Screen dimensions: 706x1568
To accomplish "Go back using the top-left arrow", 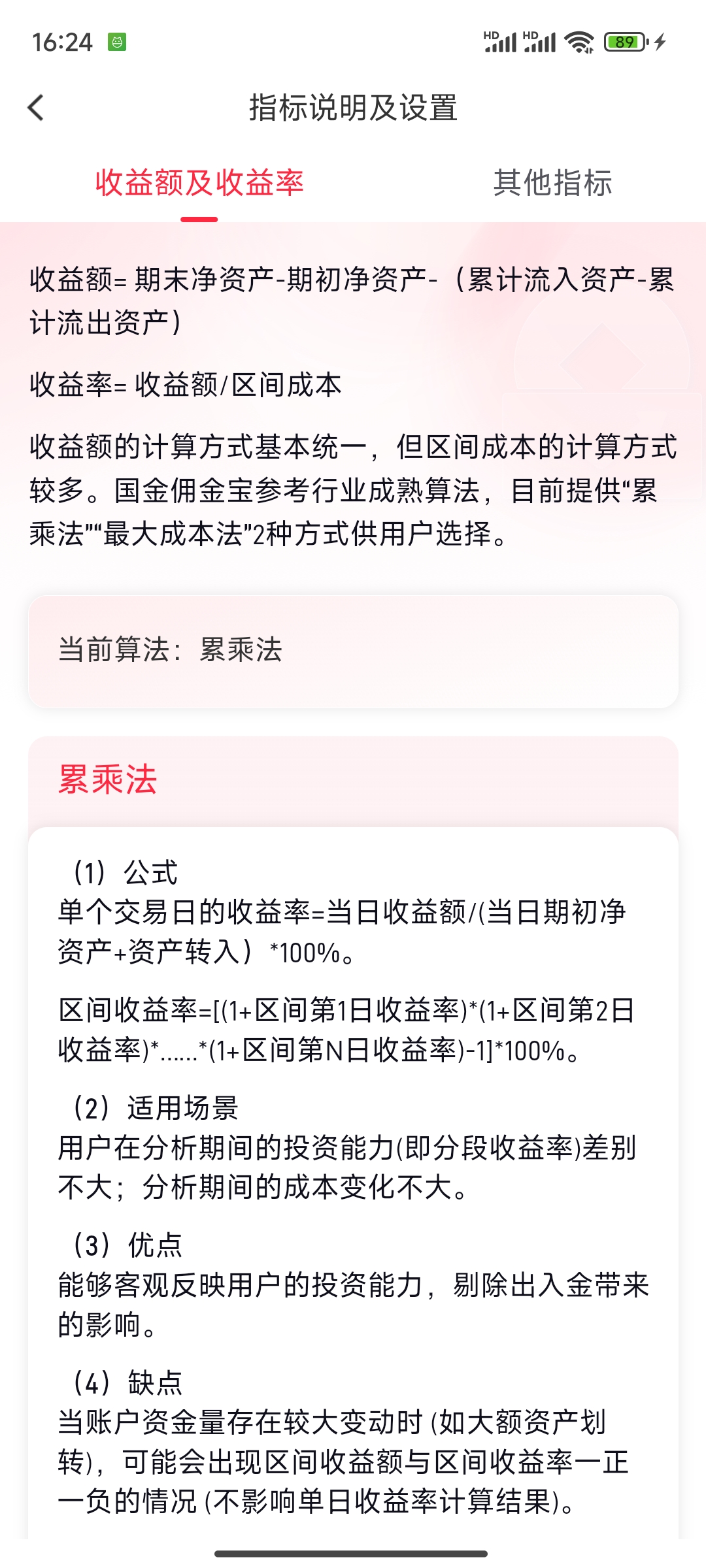I will pos(36,108).
